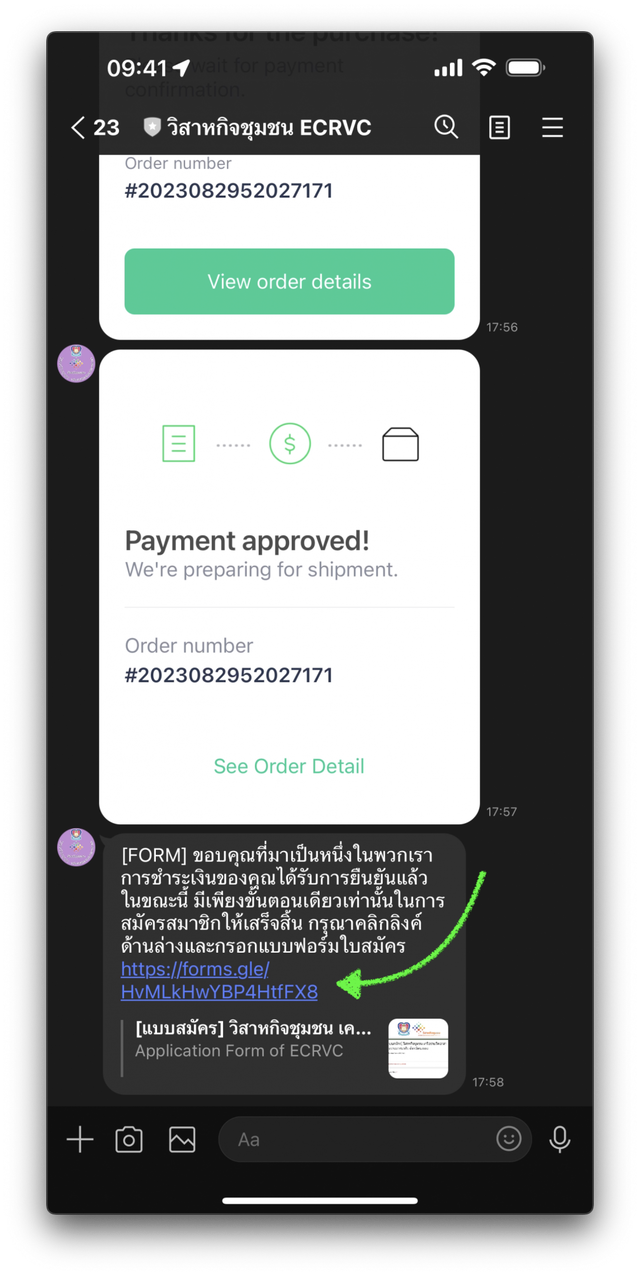Viewport: 640px width, 1276px height.
Task: Open the plus attachment menu
Action: pos(80,1139)
